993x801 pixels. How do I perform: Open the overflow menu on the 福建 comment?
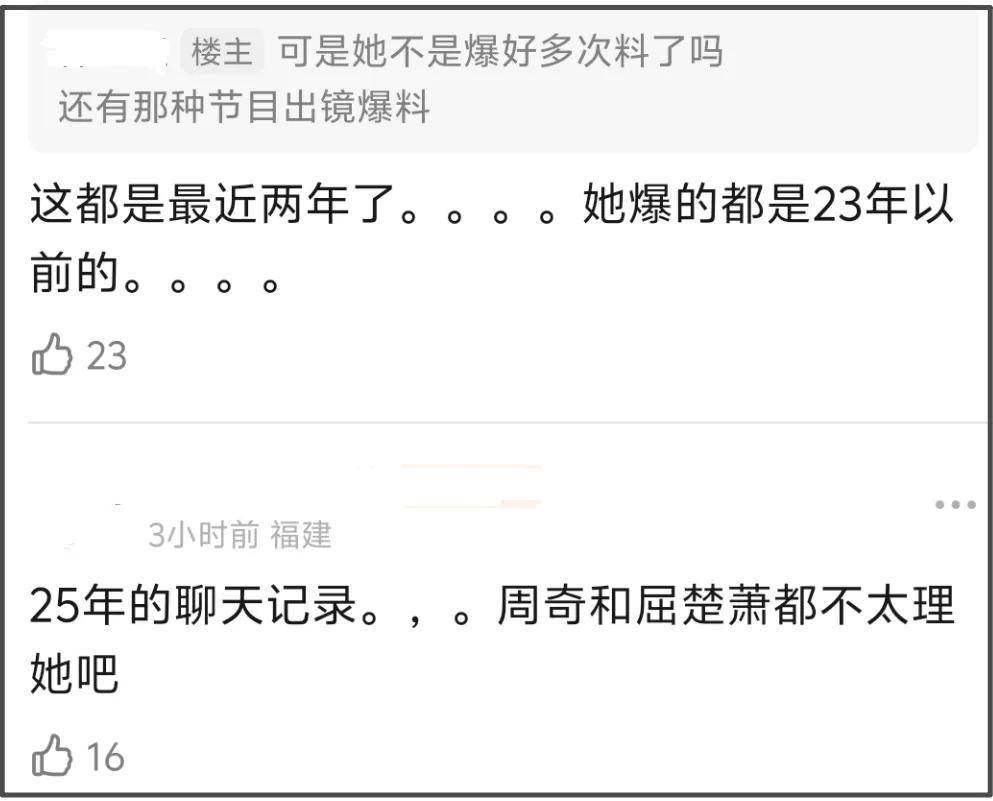(955, 505)
